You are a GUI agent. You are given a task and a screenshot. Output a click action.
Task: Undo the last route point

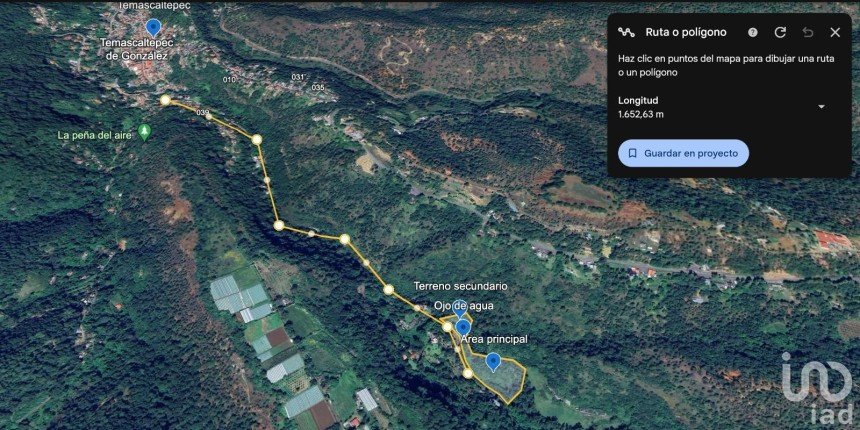pyautogui.click(x=808, y=32)
